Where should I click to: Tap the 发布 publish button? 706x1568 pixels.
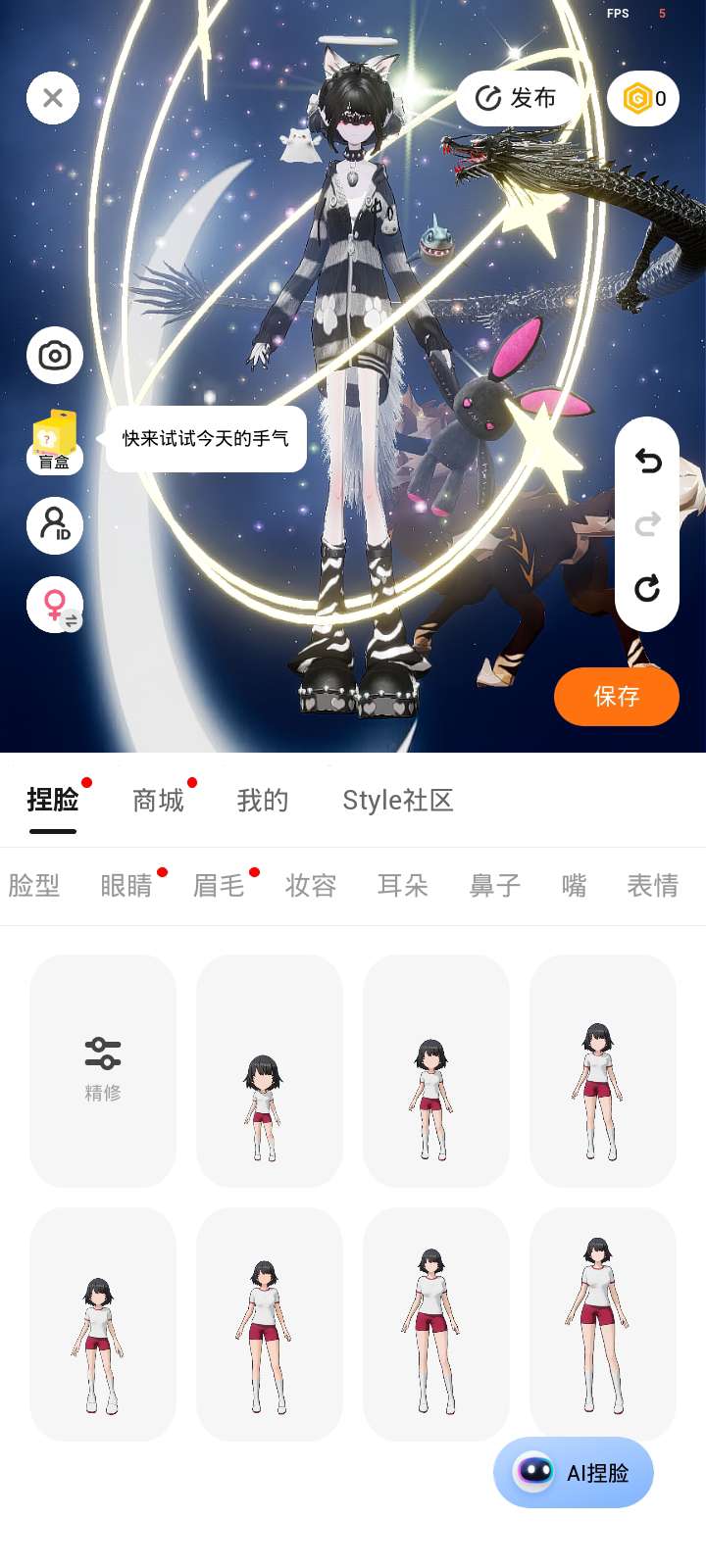point(517,98)
